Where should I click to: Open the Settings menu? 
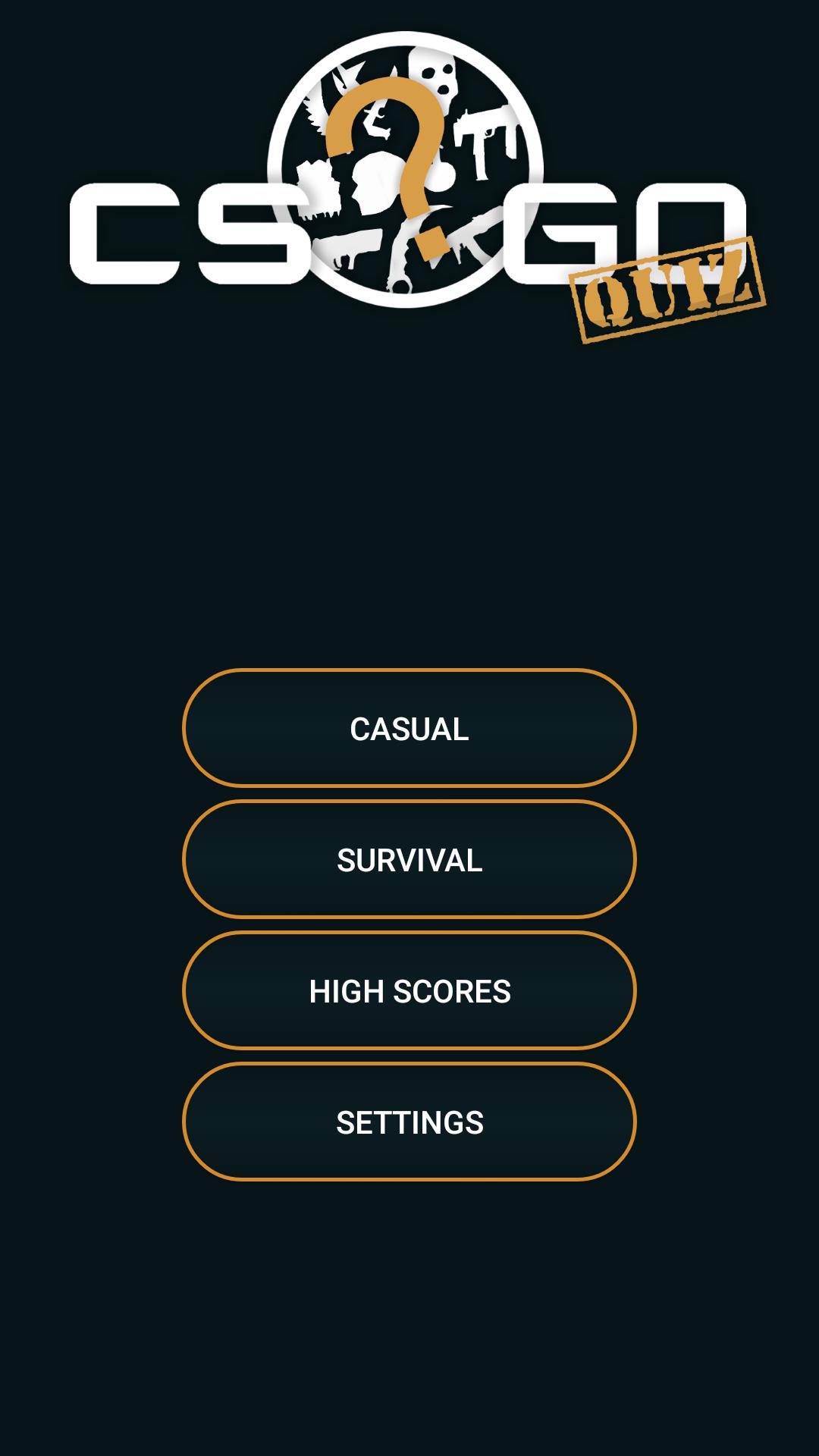(409, 1122)
